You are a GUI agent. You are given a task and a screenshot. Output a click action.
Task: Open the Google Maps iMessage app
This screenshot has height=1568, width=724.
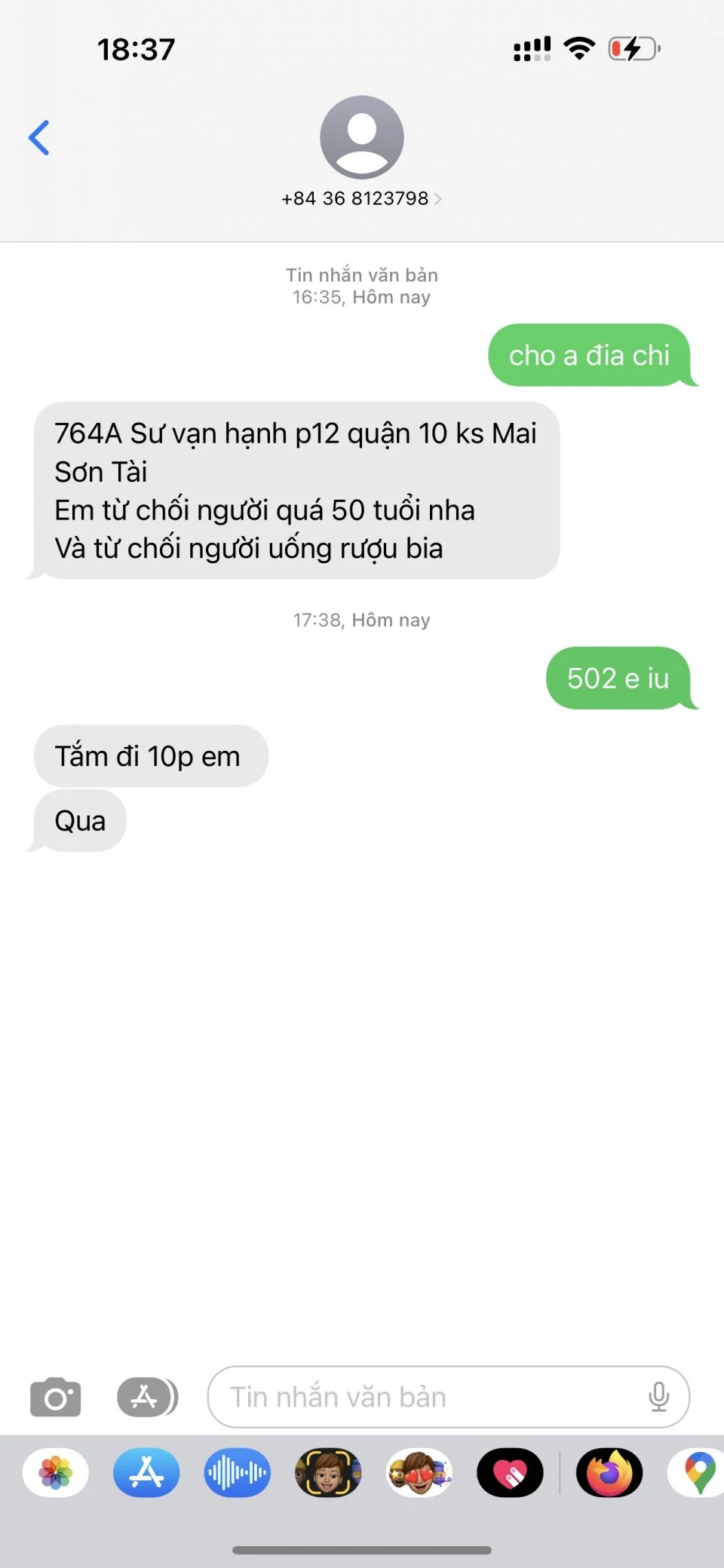click(x=698, y=1472)
